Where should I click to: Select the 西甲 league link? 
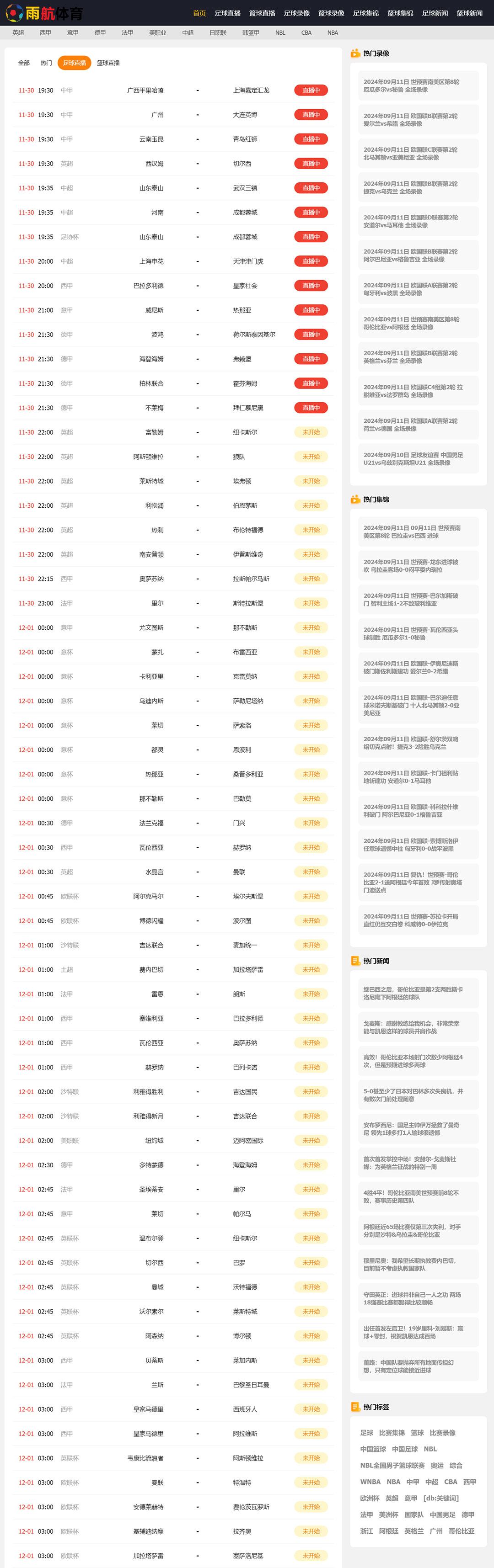(46, 33)
